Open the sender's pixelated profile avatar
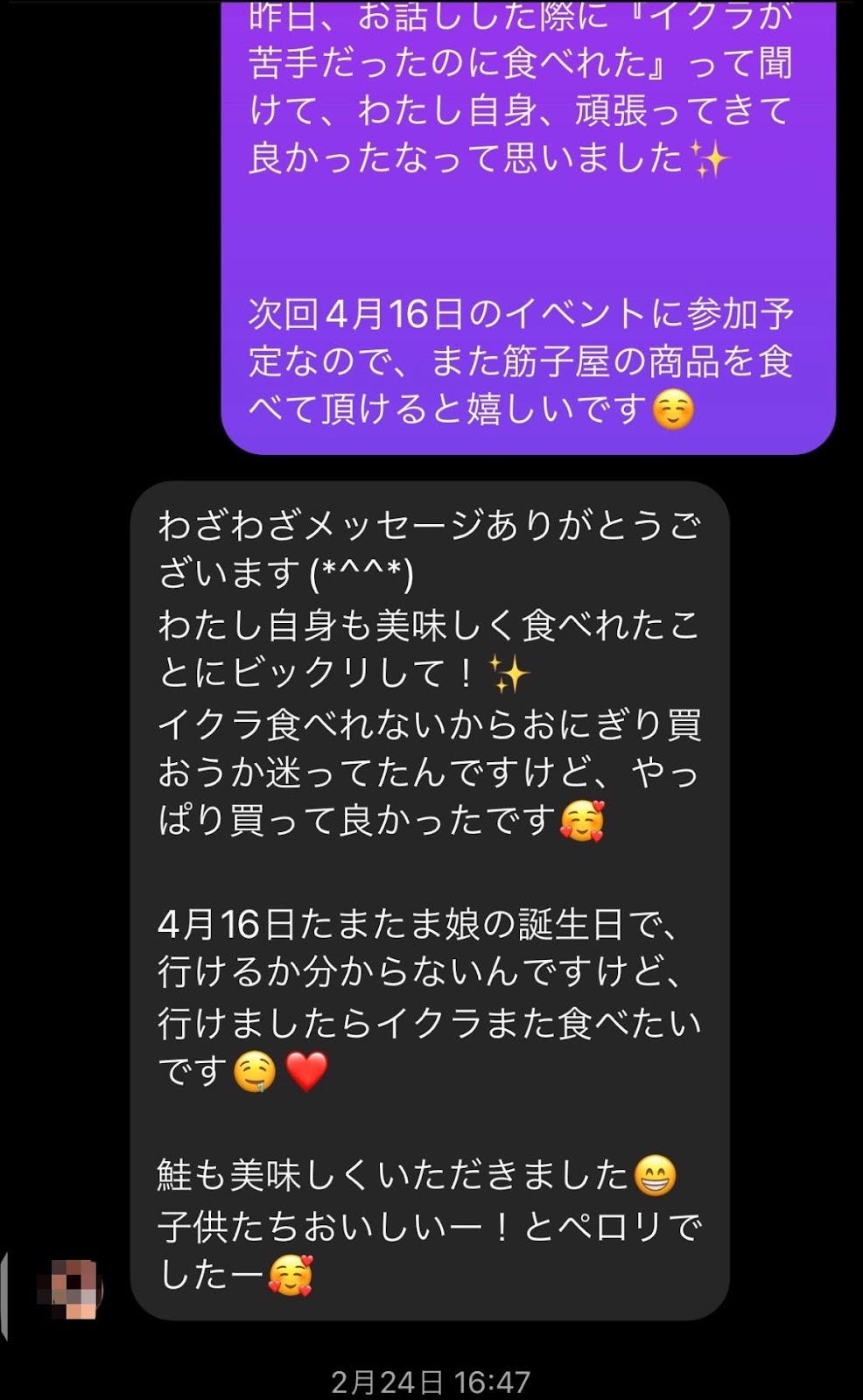The image size is (863, 1400). (x=70, y=1289)
